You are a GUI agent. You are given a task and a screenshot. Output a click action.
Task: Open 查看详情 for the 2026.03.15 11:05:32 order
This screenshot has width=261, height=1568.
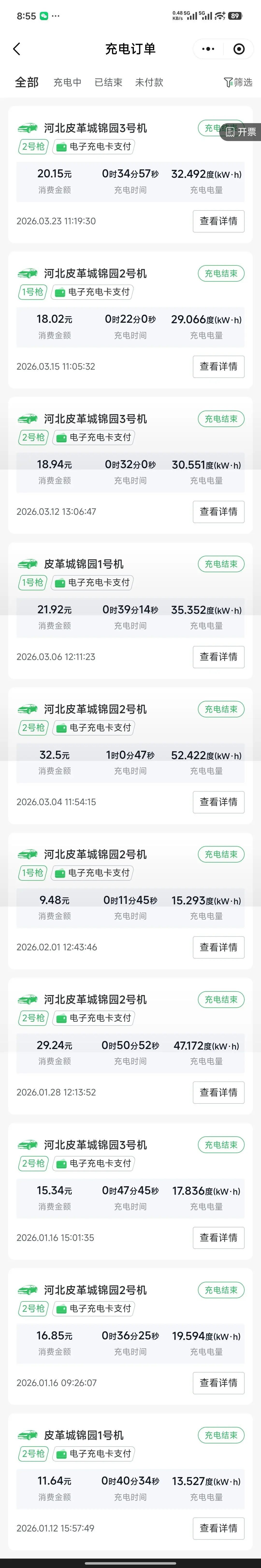218,367
